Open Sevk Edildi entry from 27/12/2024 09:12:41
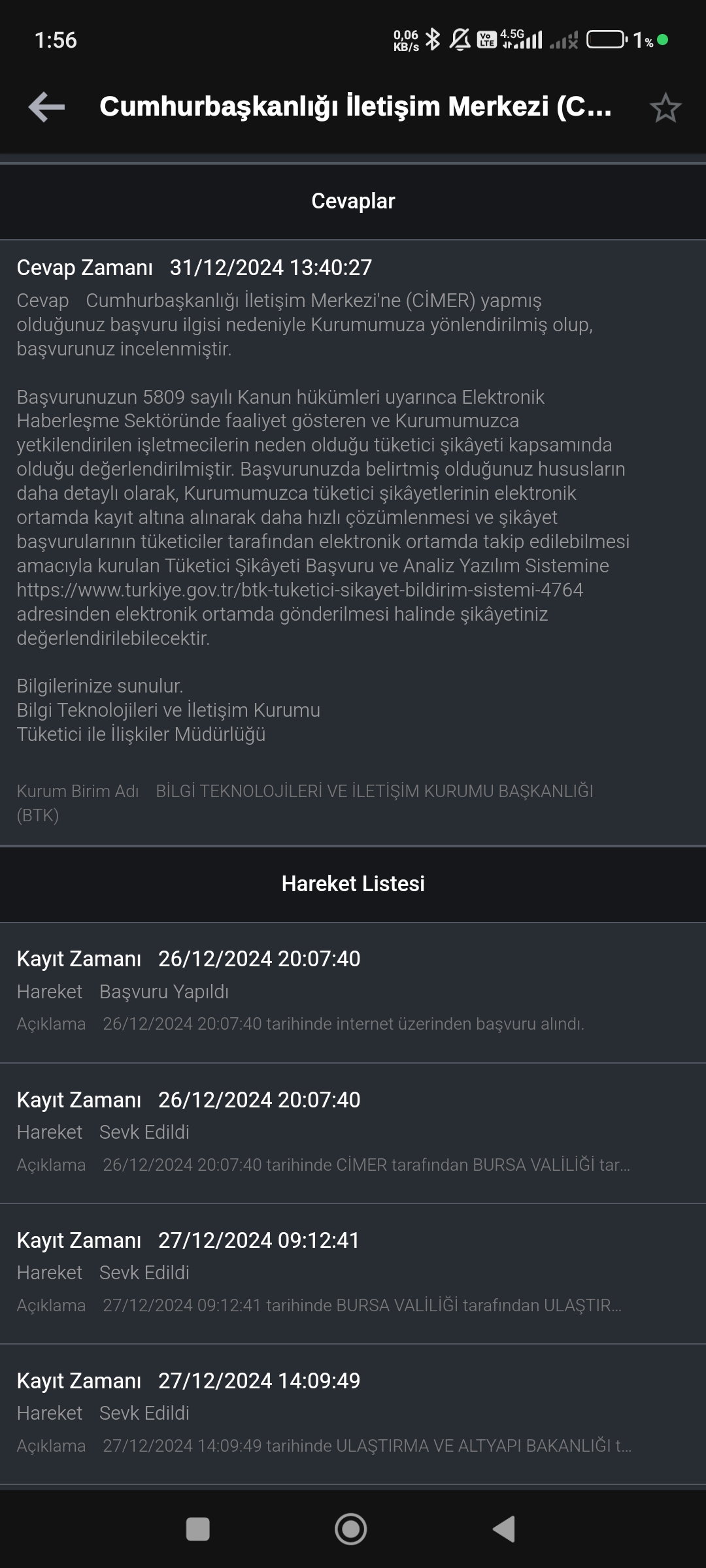Viewport: 706px width, 1568px height. point(353,1272)
